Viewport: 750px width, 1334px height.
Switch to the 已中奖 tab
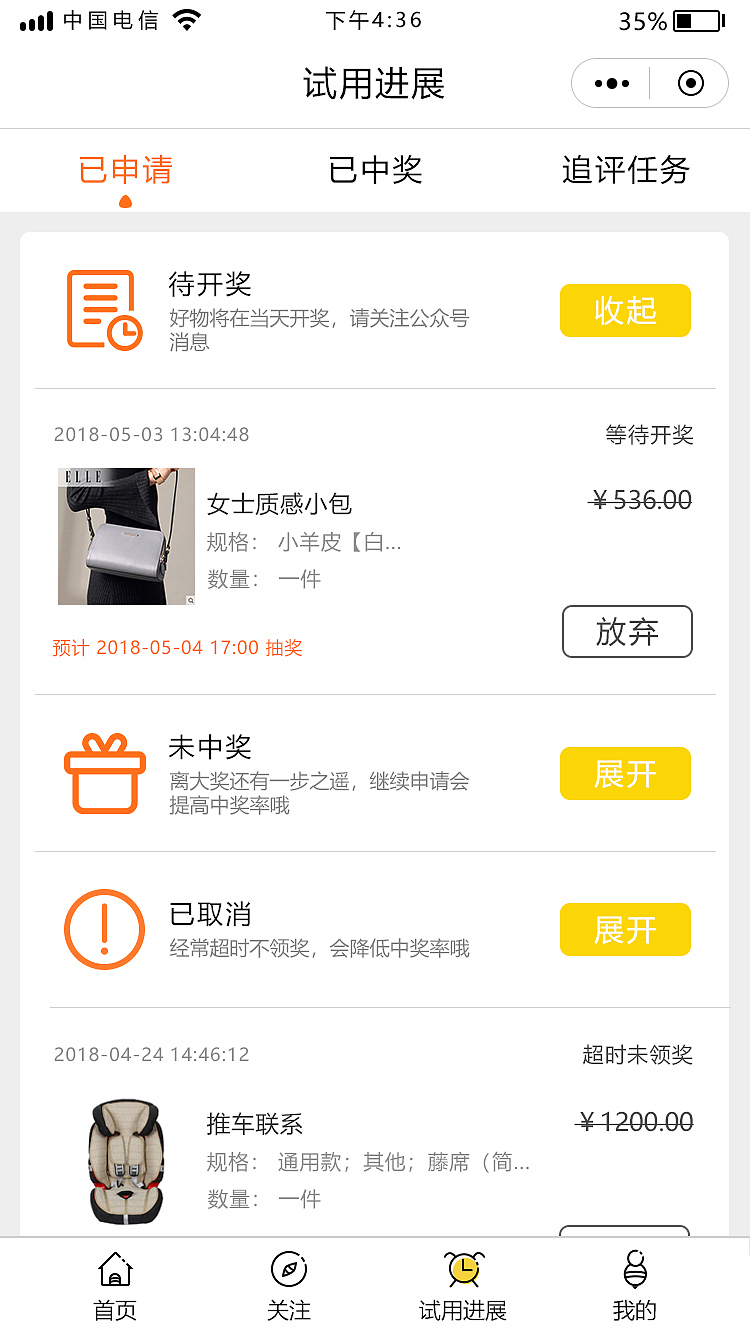coord(375,170)
